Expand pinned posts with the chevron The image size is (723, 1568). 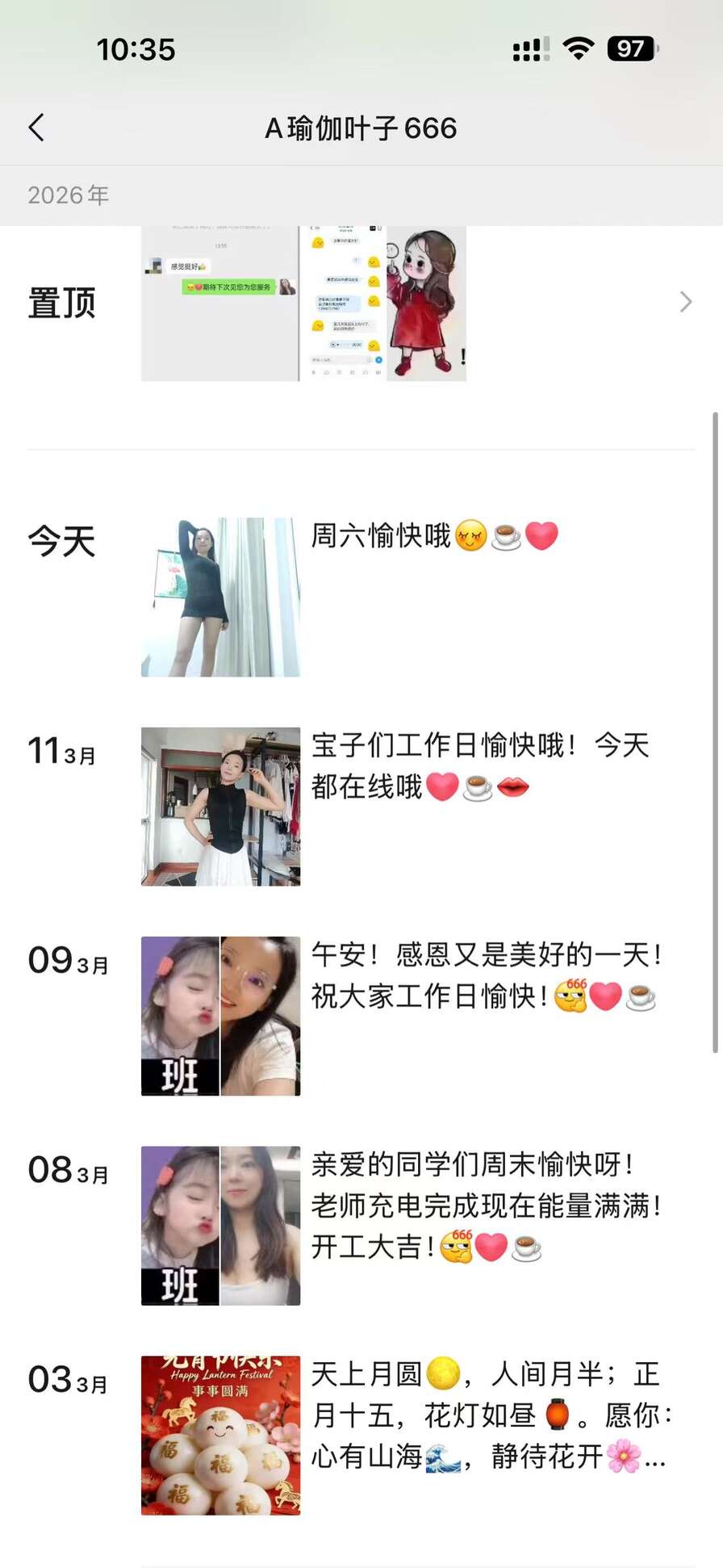coord(685,302)
